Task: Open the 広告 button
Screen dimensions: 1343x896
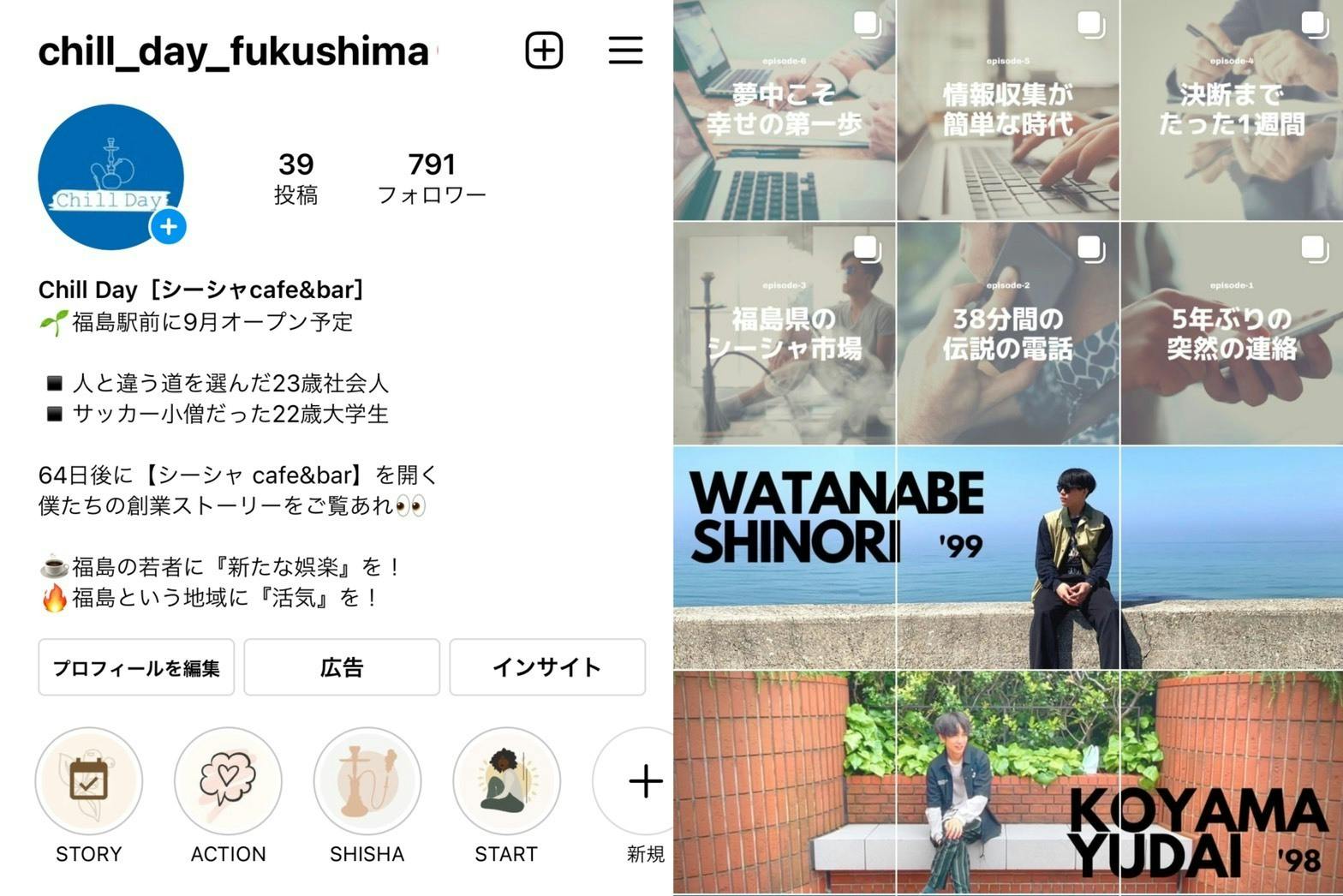Action: (x=342, y=667)
